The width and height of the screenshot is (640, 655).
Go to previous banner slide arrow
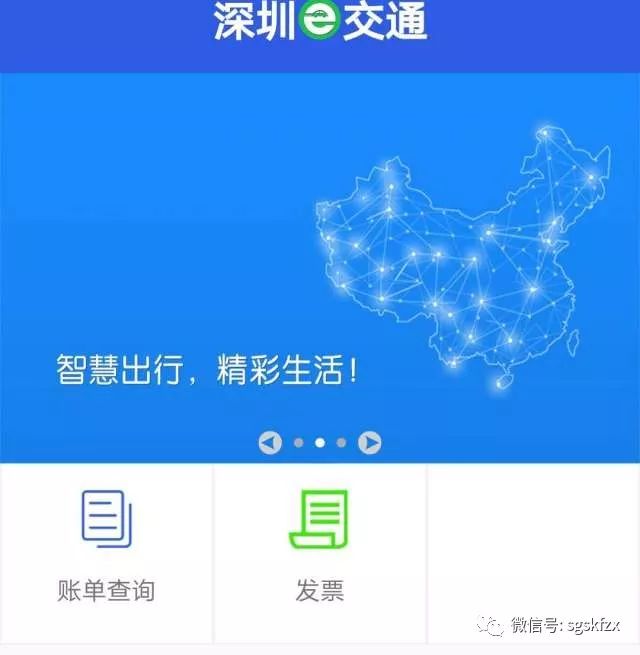[x=270, y=442]
